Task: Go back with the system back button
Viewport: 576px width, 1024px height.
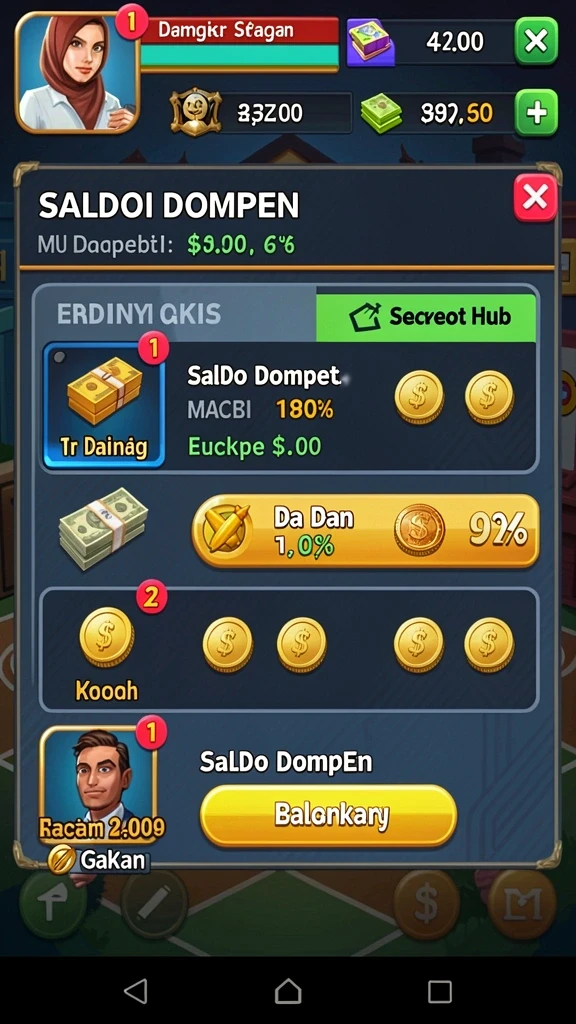Action: pyautogui.click(x=136, y=991)
